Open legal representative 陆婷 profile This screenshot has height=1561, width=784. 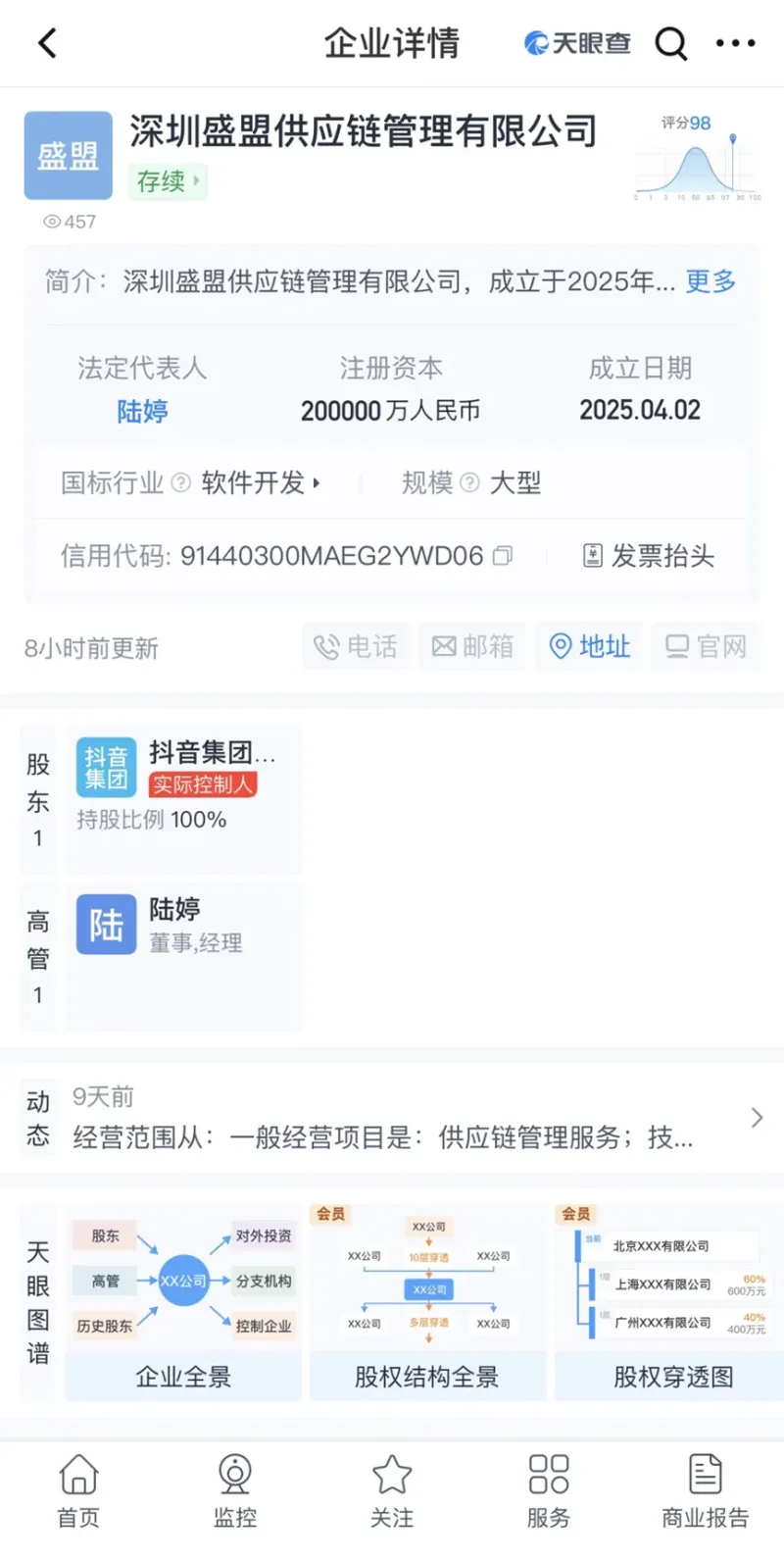142,411
